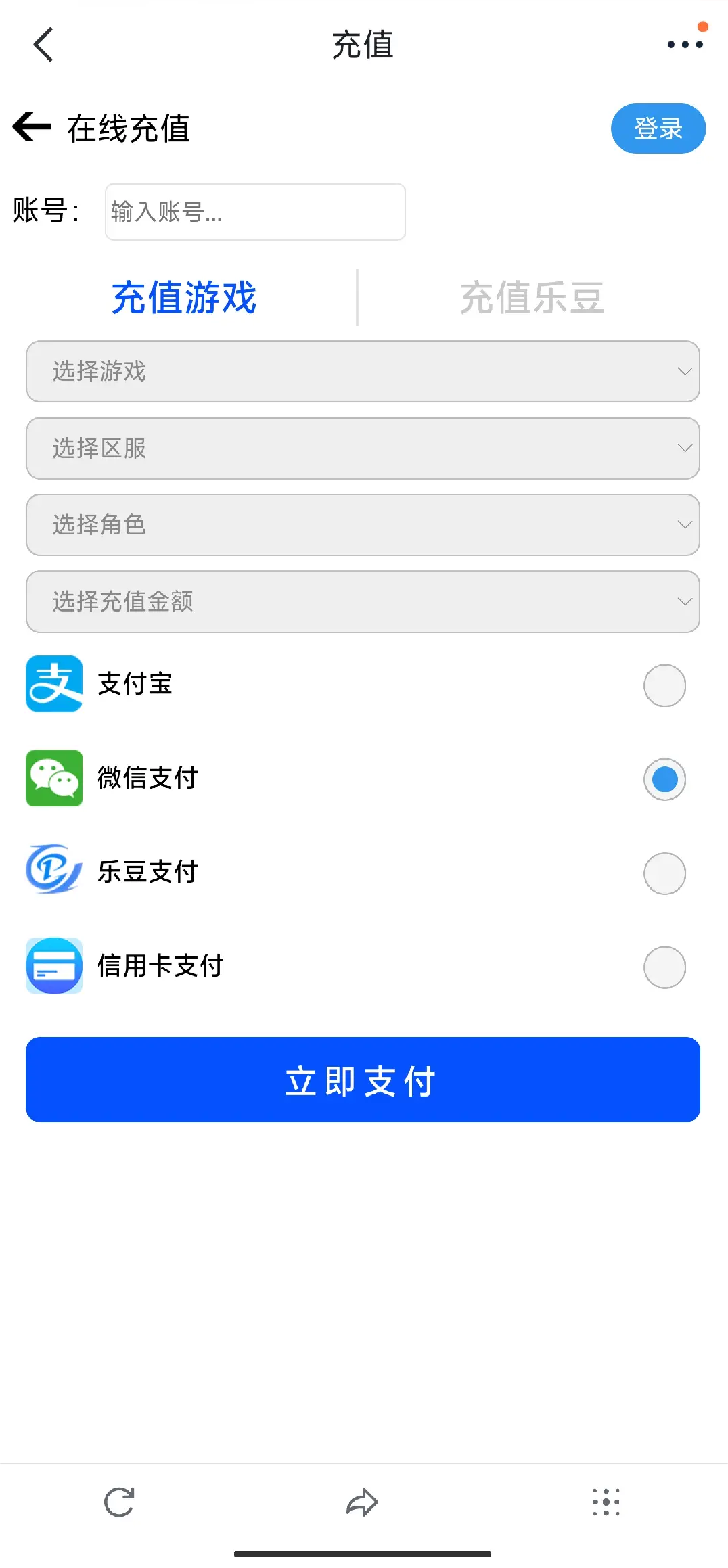The width and height of the screenshot is (728, 1568).
Task: Select 支付宝 as payment method
Action: [x=664, y=685]
